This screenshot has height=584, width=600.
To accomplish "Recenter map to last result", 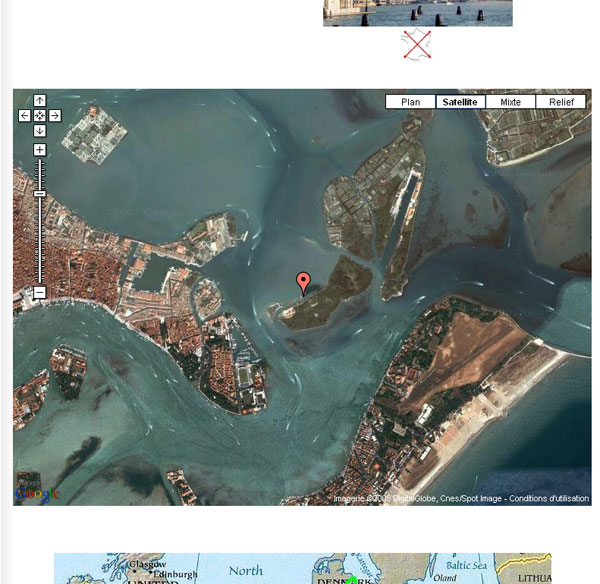I will 39,116.
